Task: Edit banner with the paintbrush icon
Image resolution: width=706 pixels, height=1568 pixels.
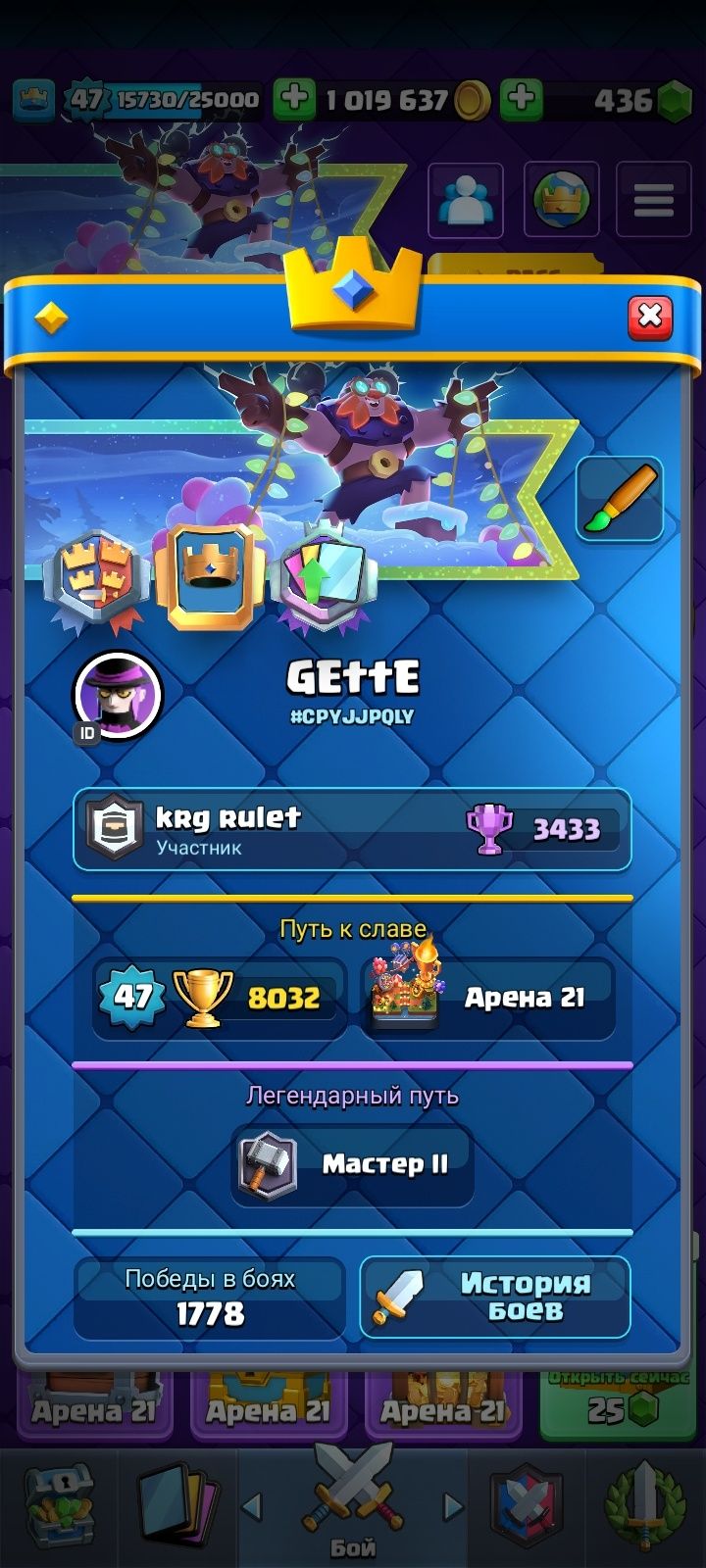Action: [x=620, y=498]
